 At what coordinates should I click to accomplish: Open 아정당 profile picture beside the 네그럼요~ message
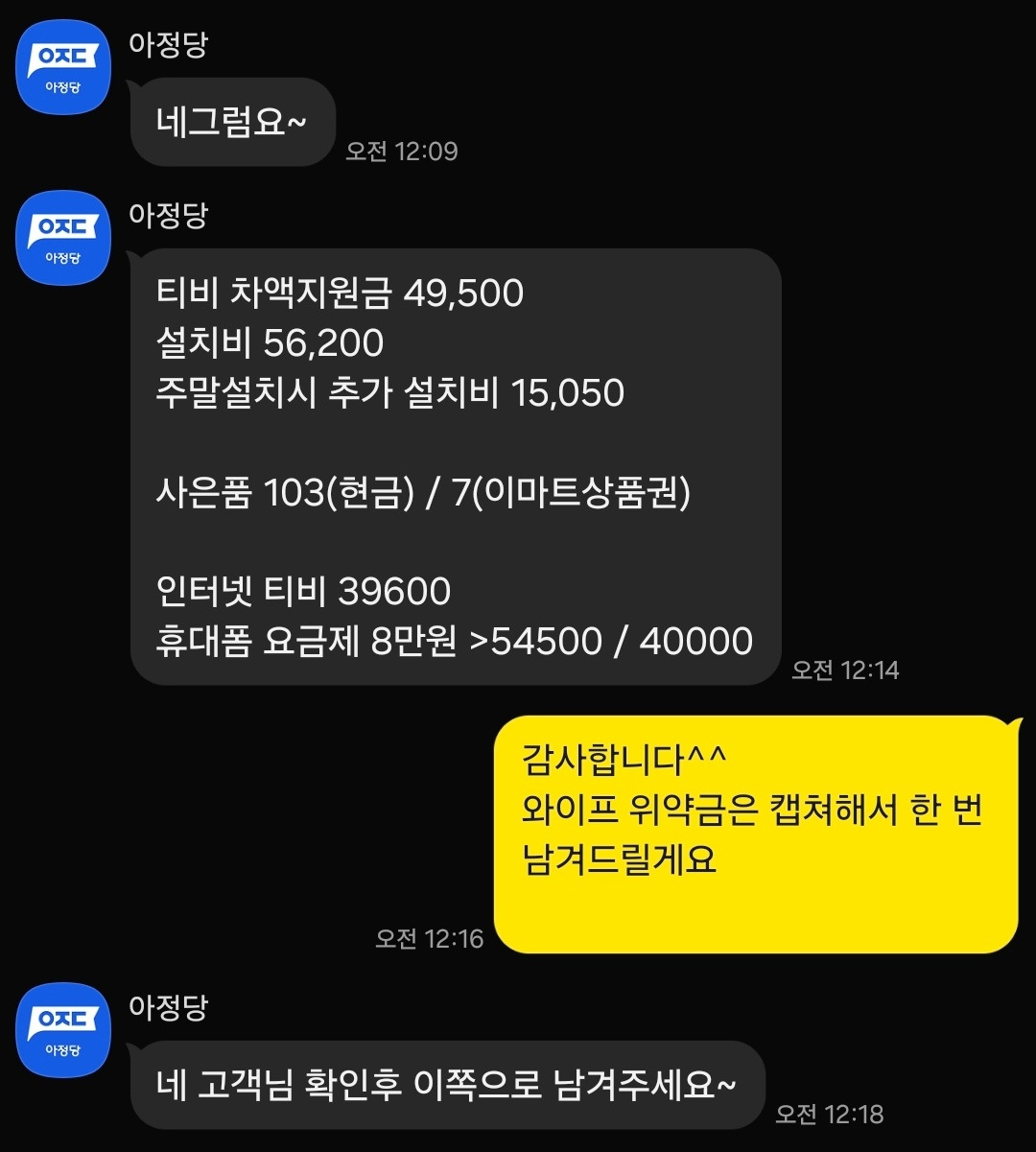(63, 67)
